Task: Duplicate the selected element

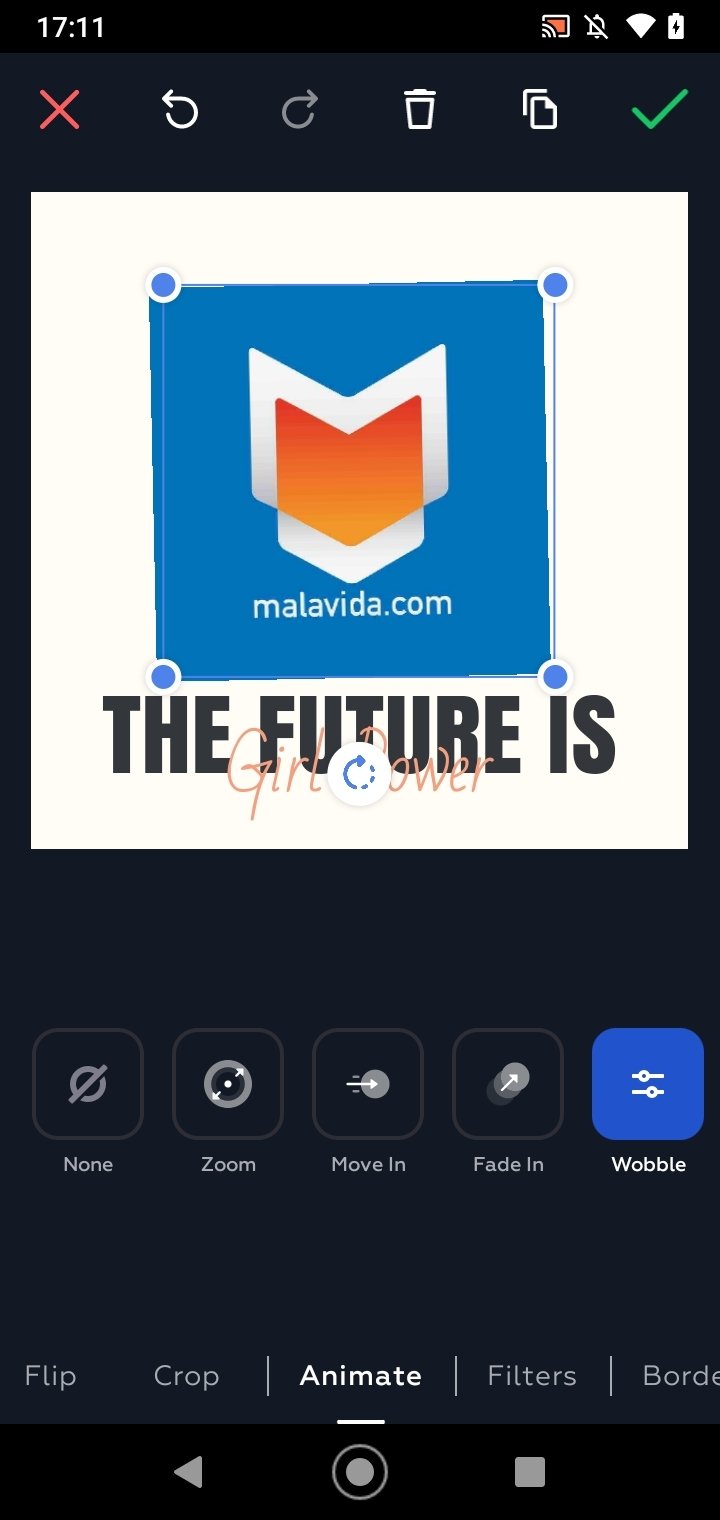Action: [x=540, y=109]
